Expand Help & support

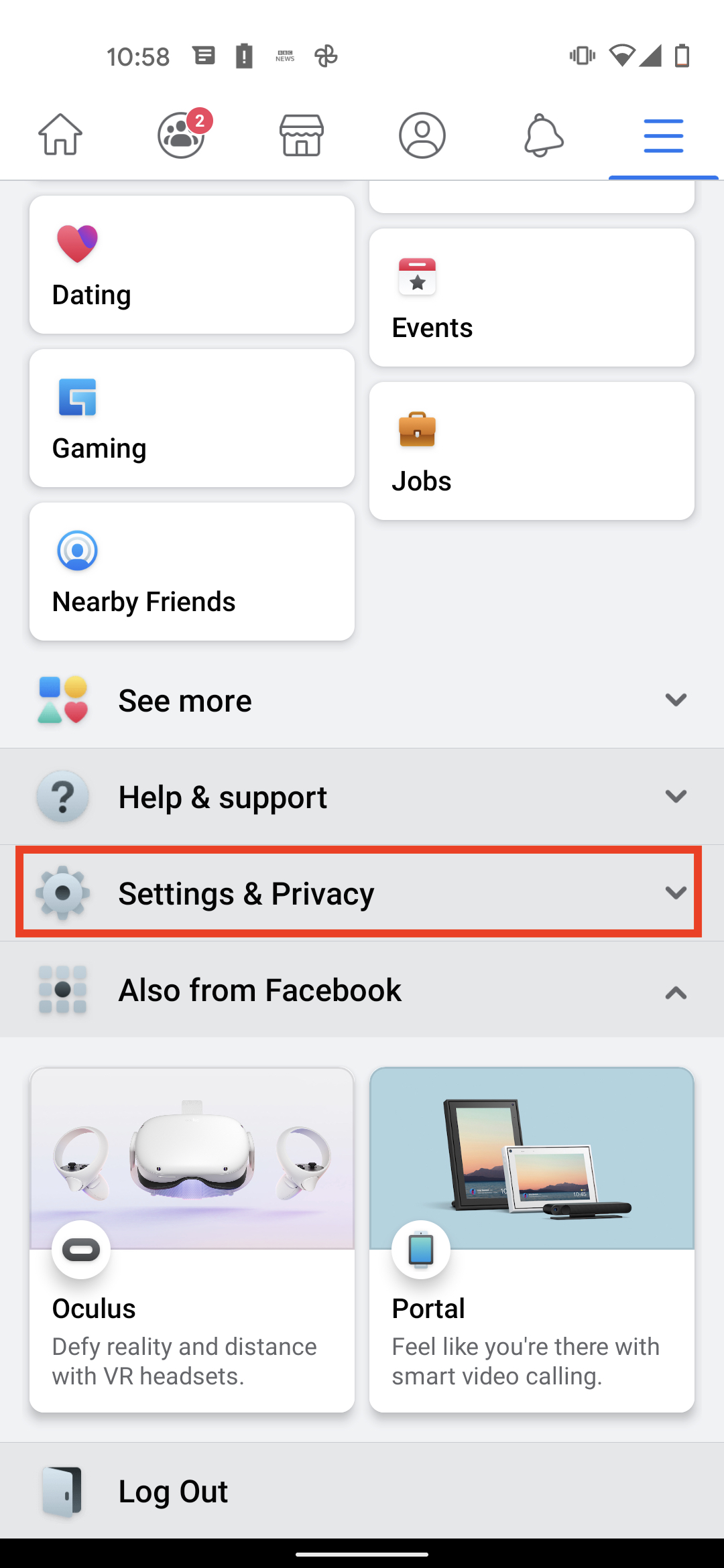click(x=362, y=797)
